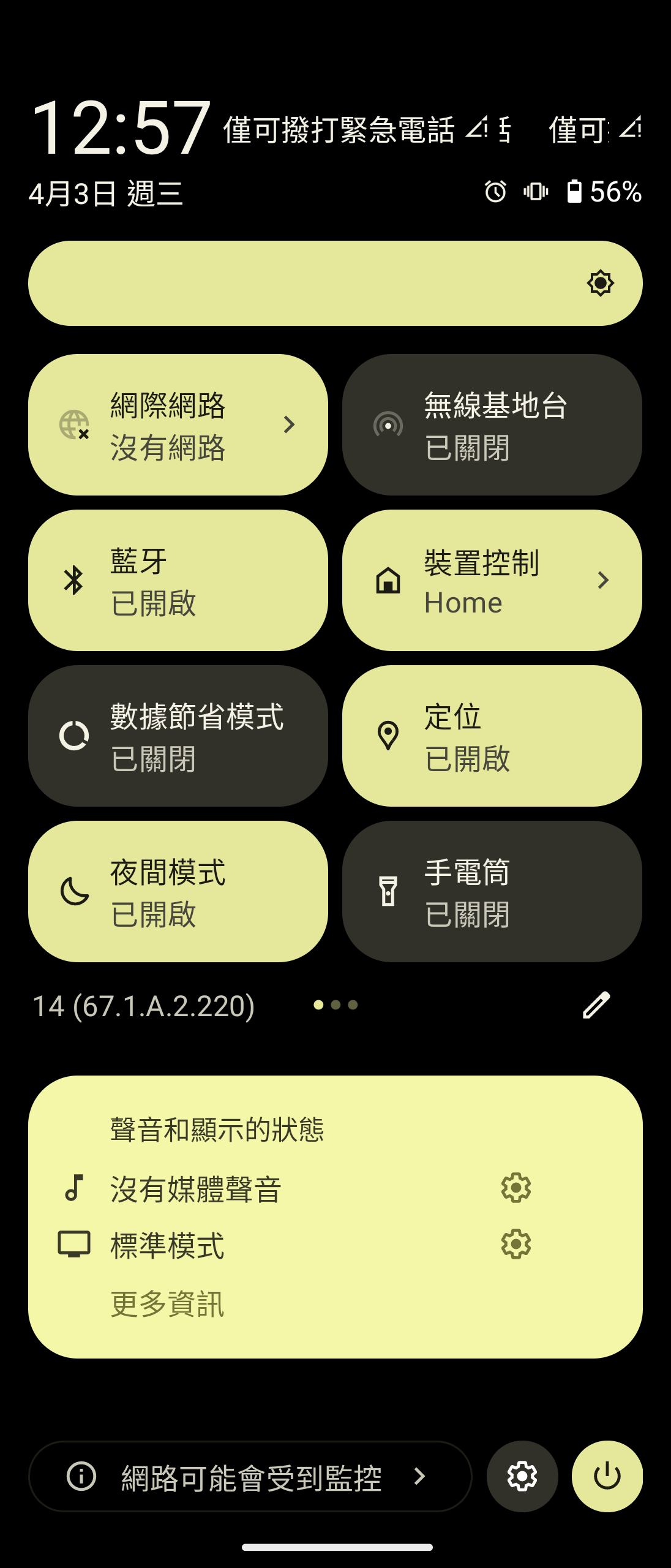Open the 裝置控制 Home device controls
Viewport: 671px width, 1568px height.
(x=492, y=580)
